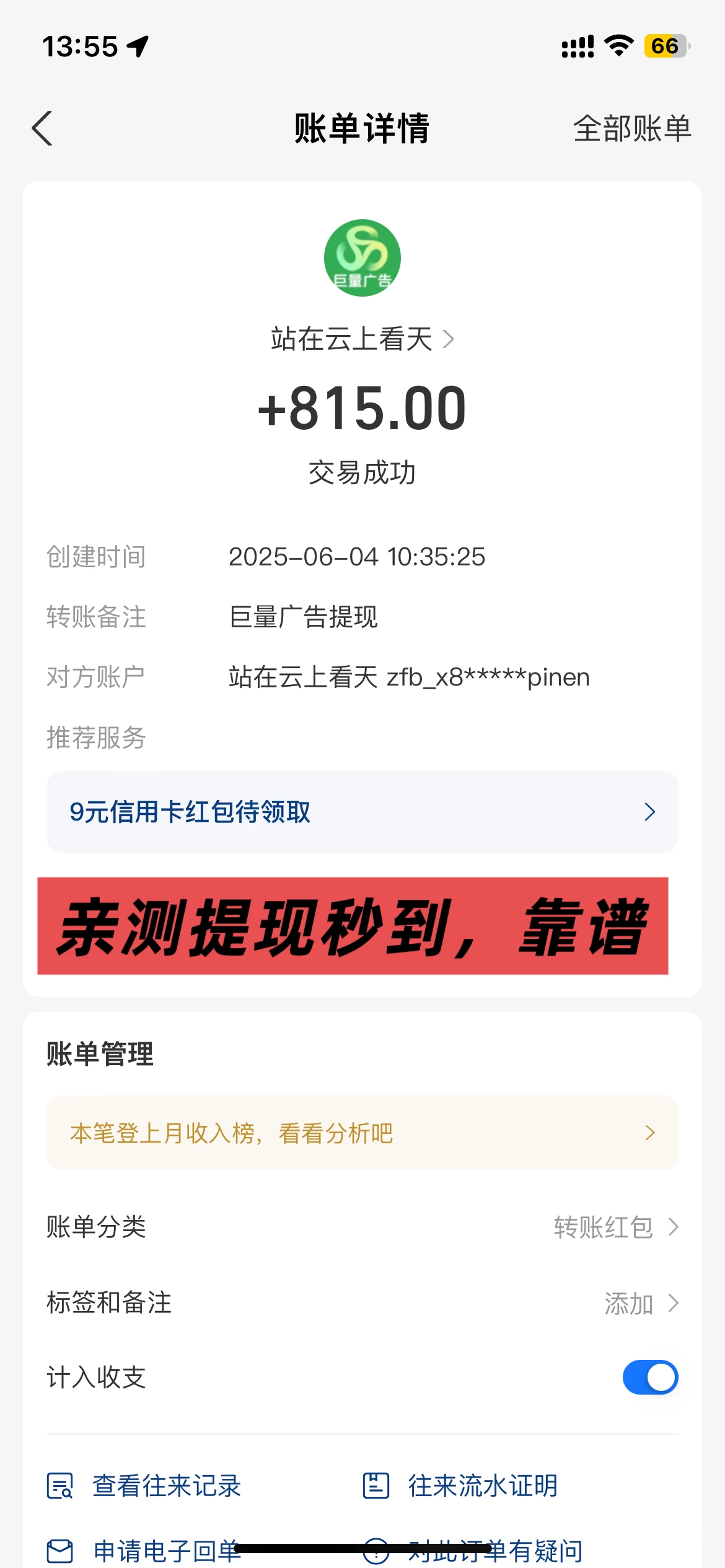Image resolution: width=725 pixels, height=1568 pixels.
Task: Open 站在云上看天 payee profile
Action: pos(362,339)
